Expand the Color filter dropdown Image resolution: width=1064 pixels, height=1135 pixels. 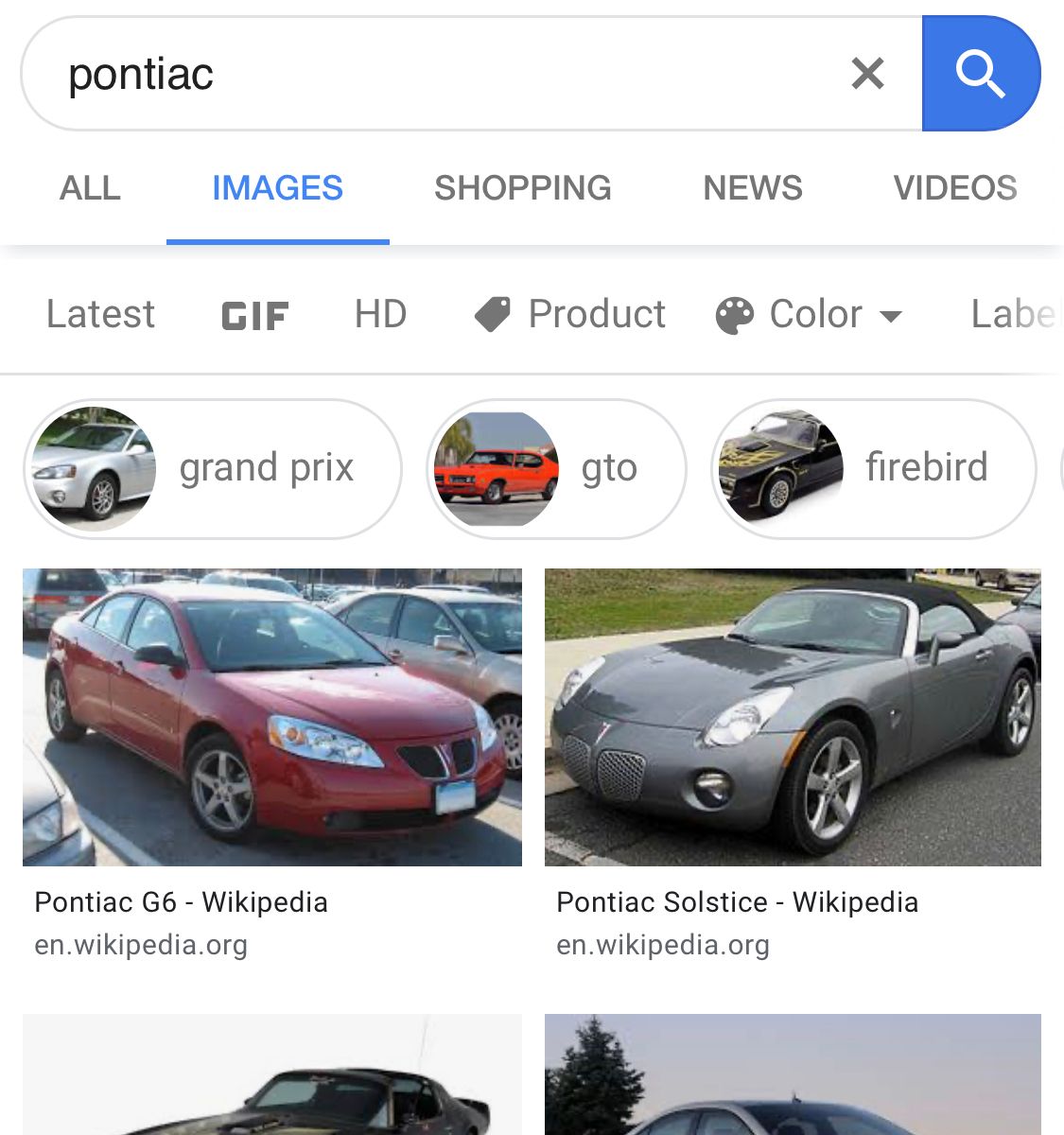(x=810, y=314)
